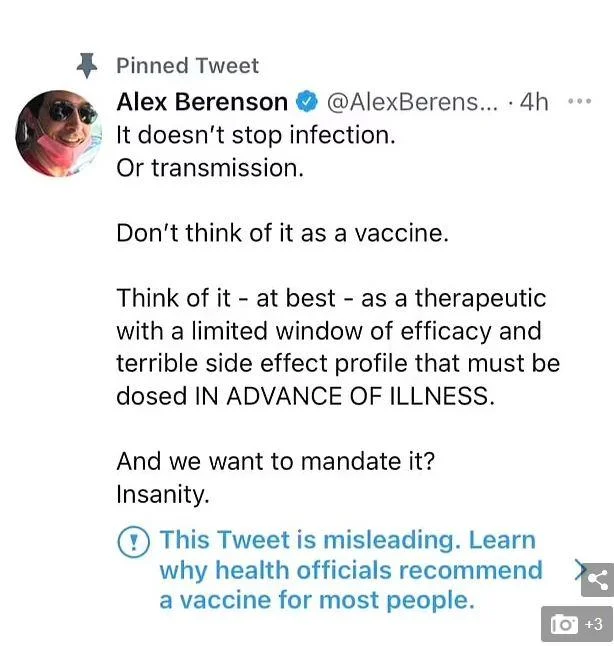
Task: Open the 'This Tweet is misleading' notice
Action: pos(349,570)
